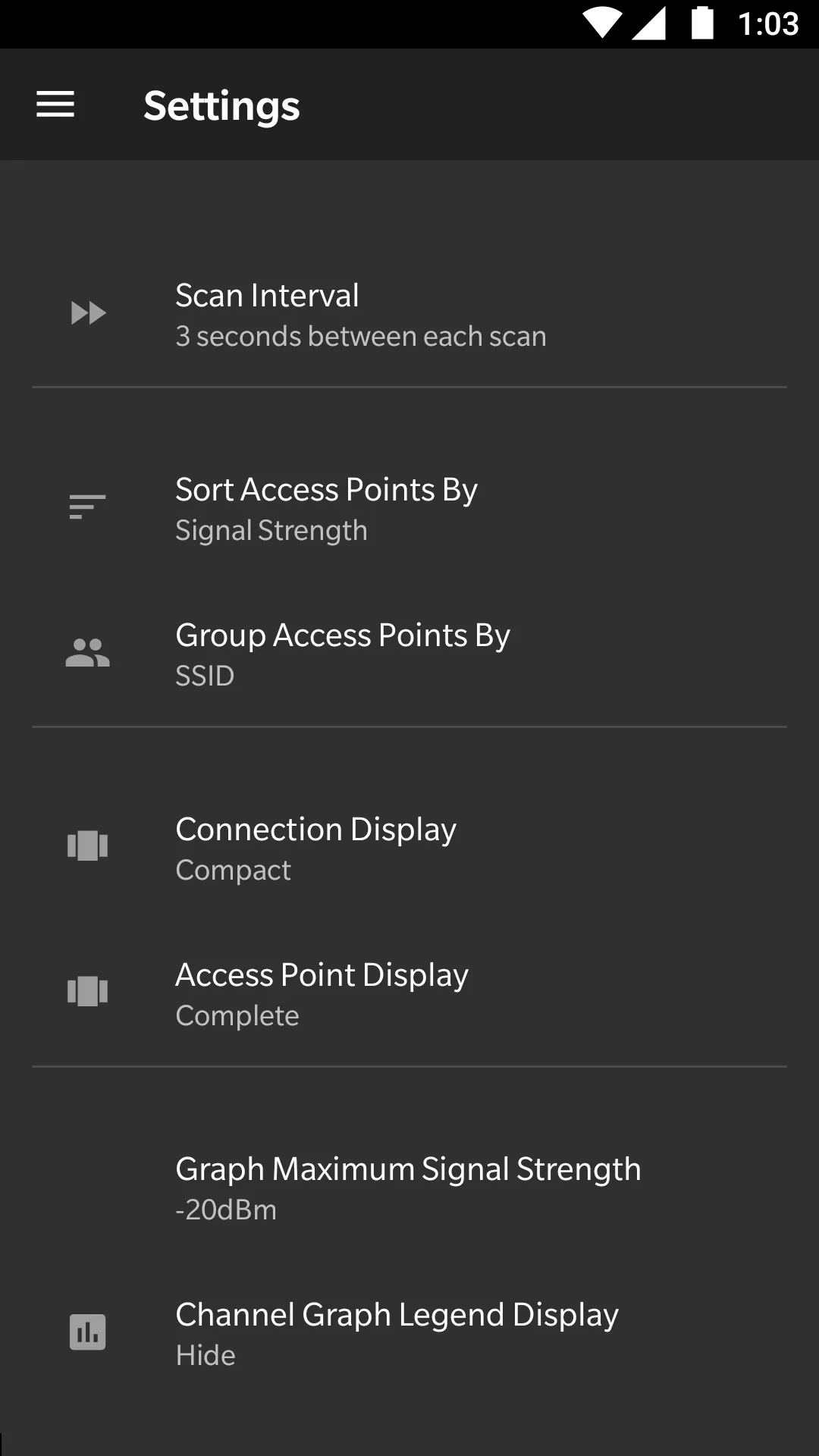
Task: Open the Settings title heading
Action: pyautogui.click(x=221, y=105)
